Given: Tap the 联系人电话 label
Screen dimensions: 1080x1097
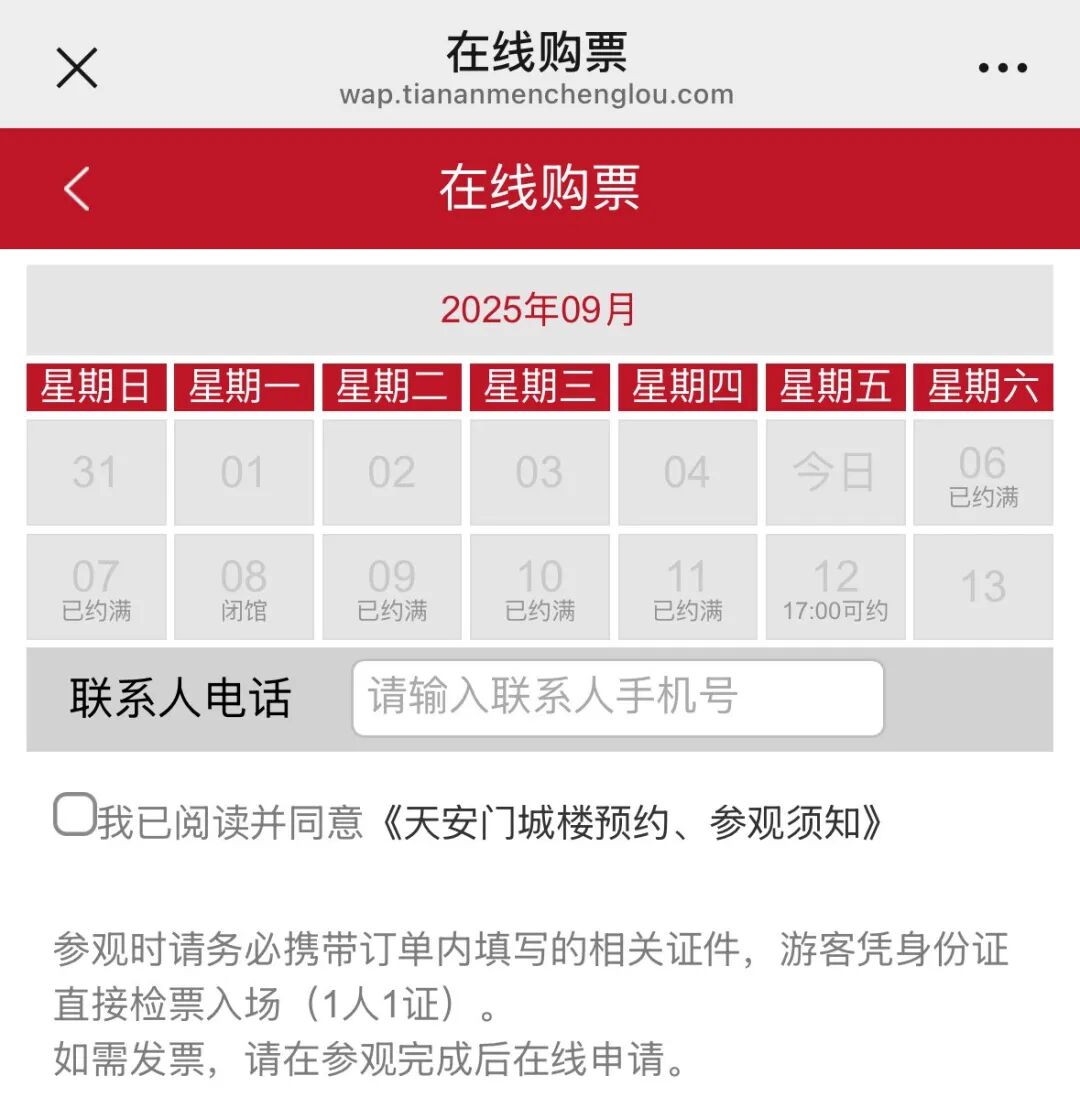Looking at the screenshot, I should coord(178,698).
